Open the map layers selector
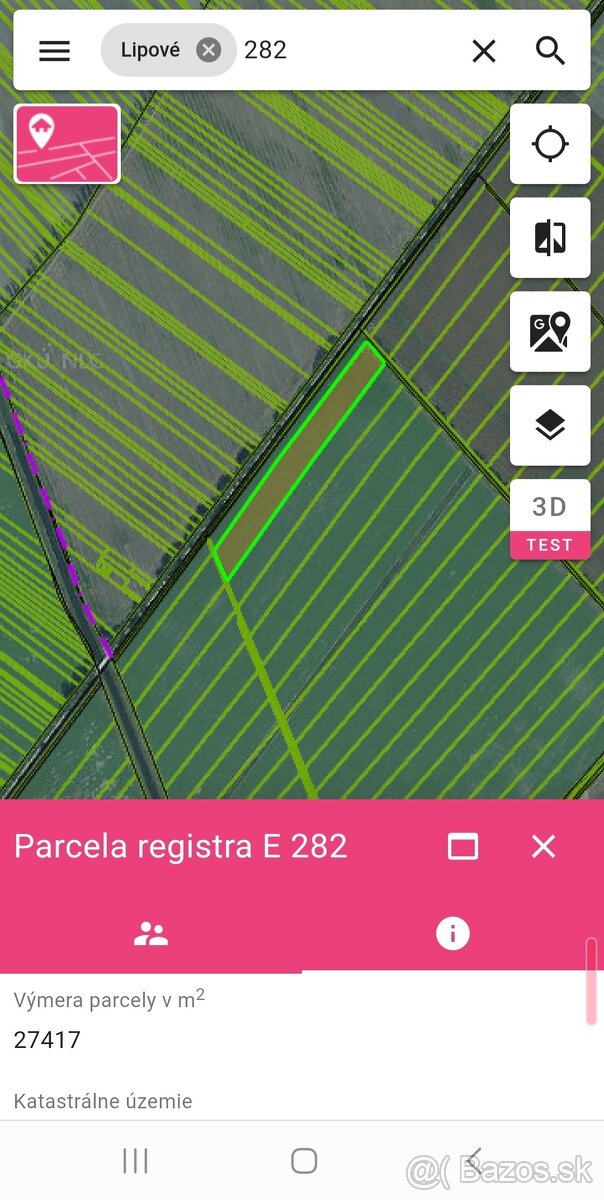The width and height of the screenshot is (604, 1200). tap(550, 426)
